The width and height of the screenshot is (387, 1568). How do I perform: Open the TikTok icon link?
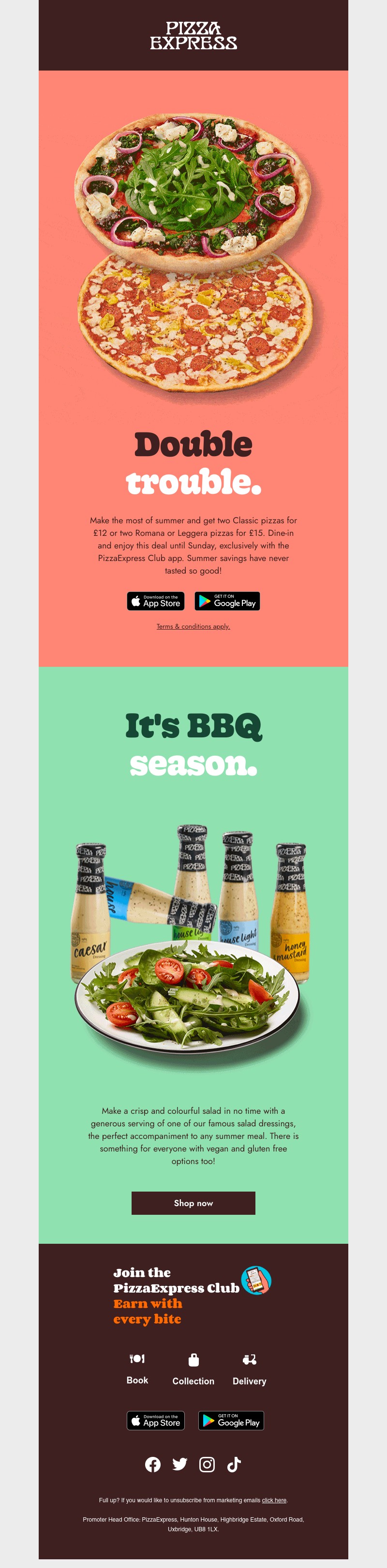tap(234, 1464)
